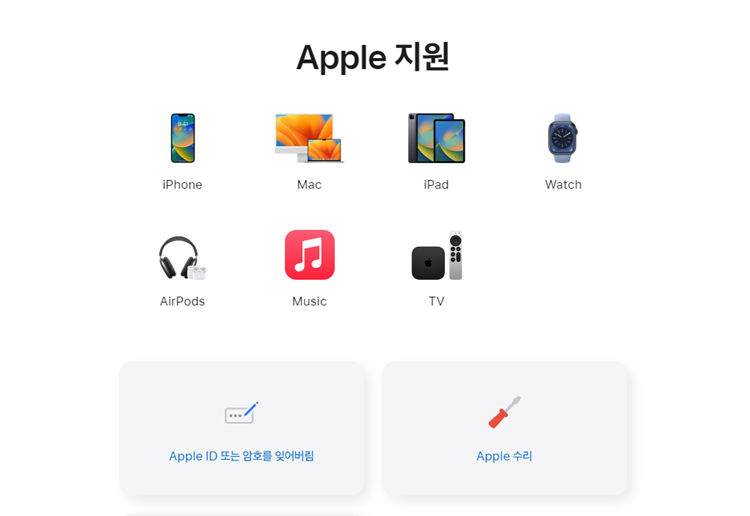Open the forgot Apple ID or password card

(241, 429)
